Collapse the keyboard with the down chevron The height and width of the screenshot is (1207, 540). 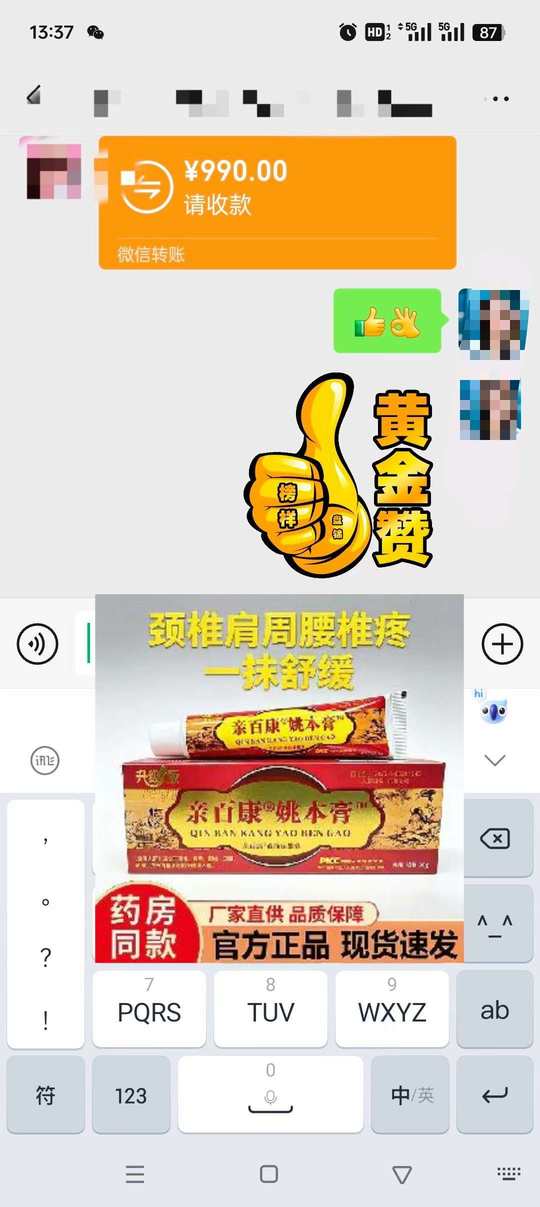coord(495,761)
